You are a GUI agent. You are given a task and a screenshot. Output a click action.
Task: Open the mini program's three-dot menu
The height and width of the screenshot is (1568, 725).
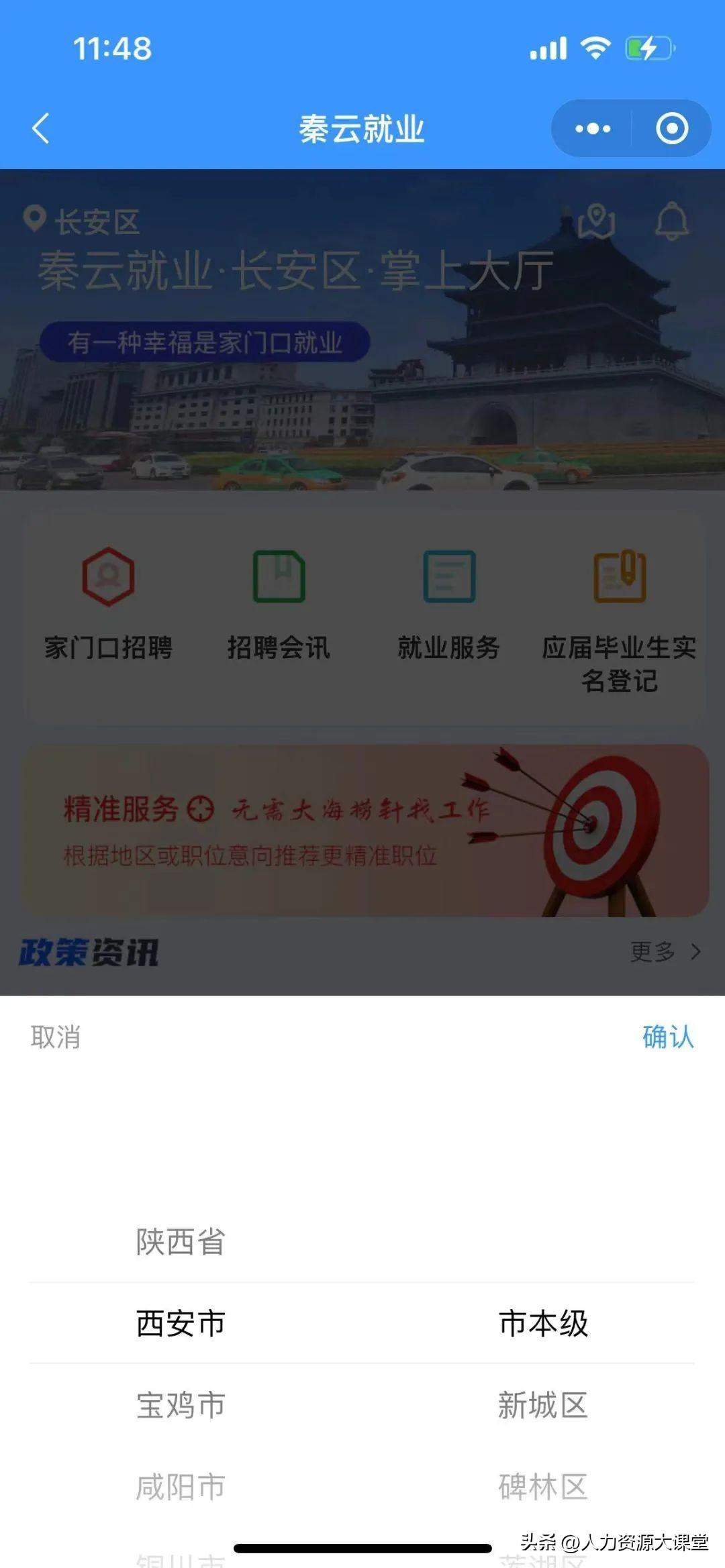[x=593, y=128]
